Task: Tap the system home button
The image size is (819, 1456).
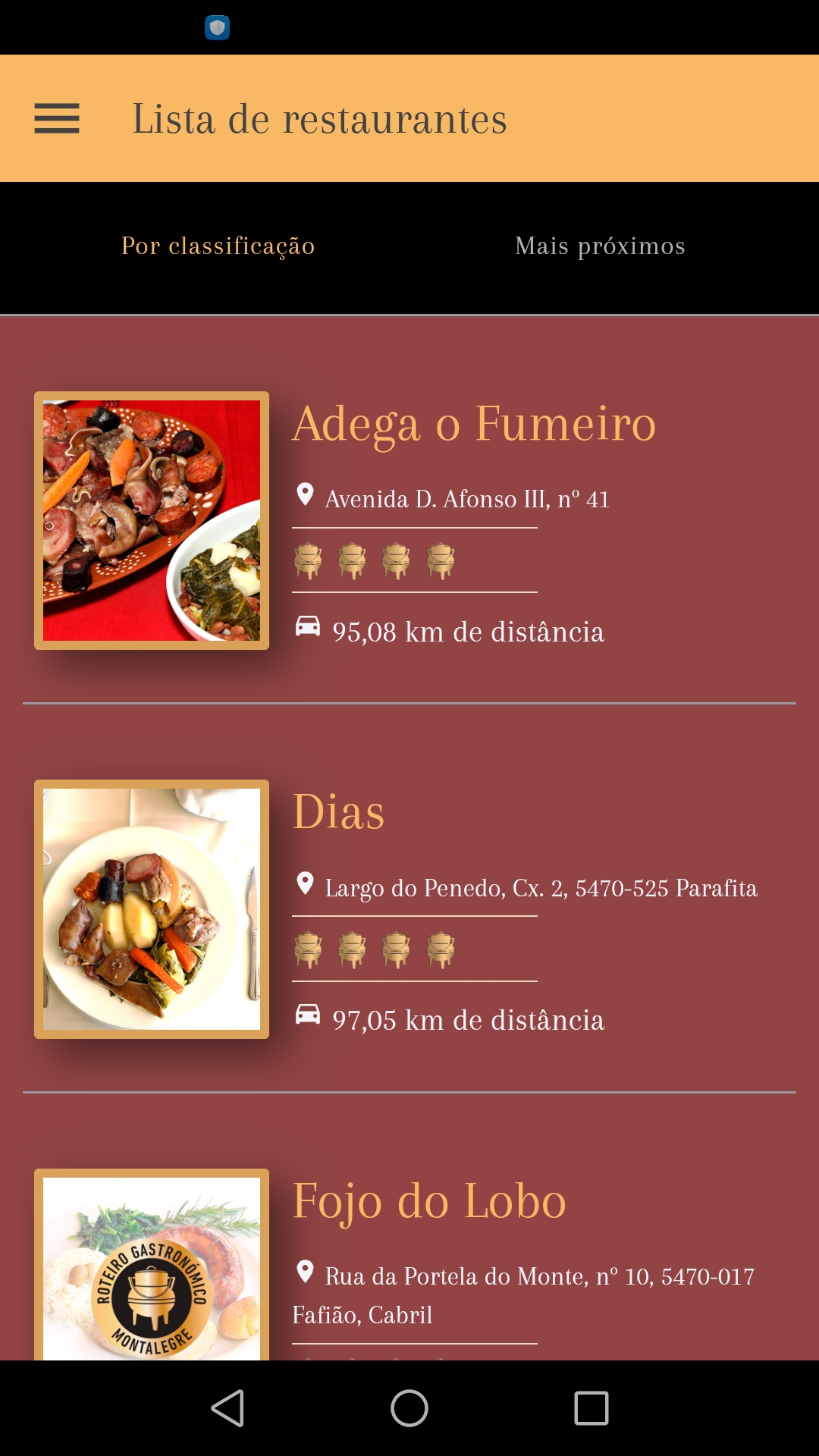Action: pyautogui.click(x=409, y=1408)
